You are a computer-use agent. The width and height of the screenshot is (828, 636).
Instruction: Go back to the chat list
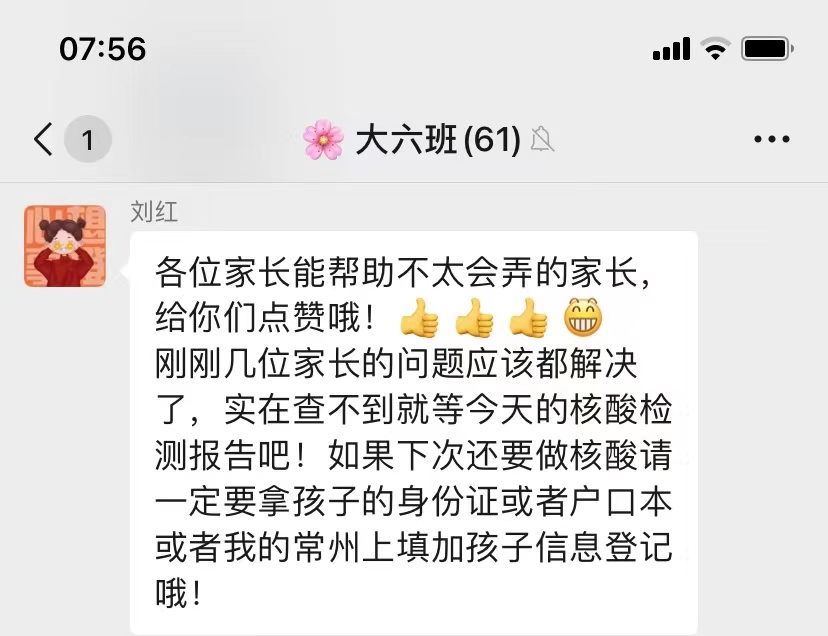point(44,139)
